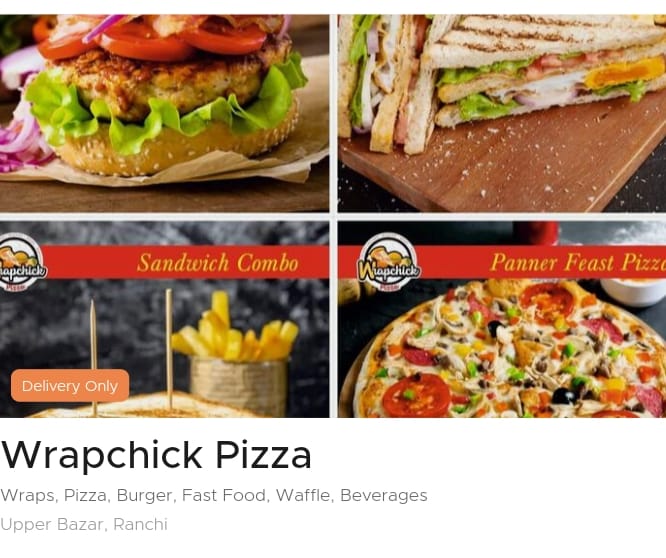Open the Sandwich Combo image
Image resolution: width=666 pixels, height=558 pixels.
(164, 318)
